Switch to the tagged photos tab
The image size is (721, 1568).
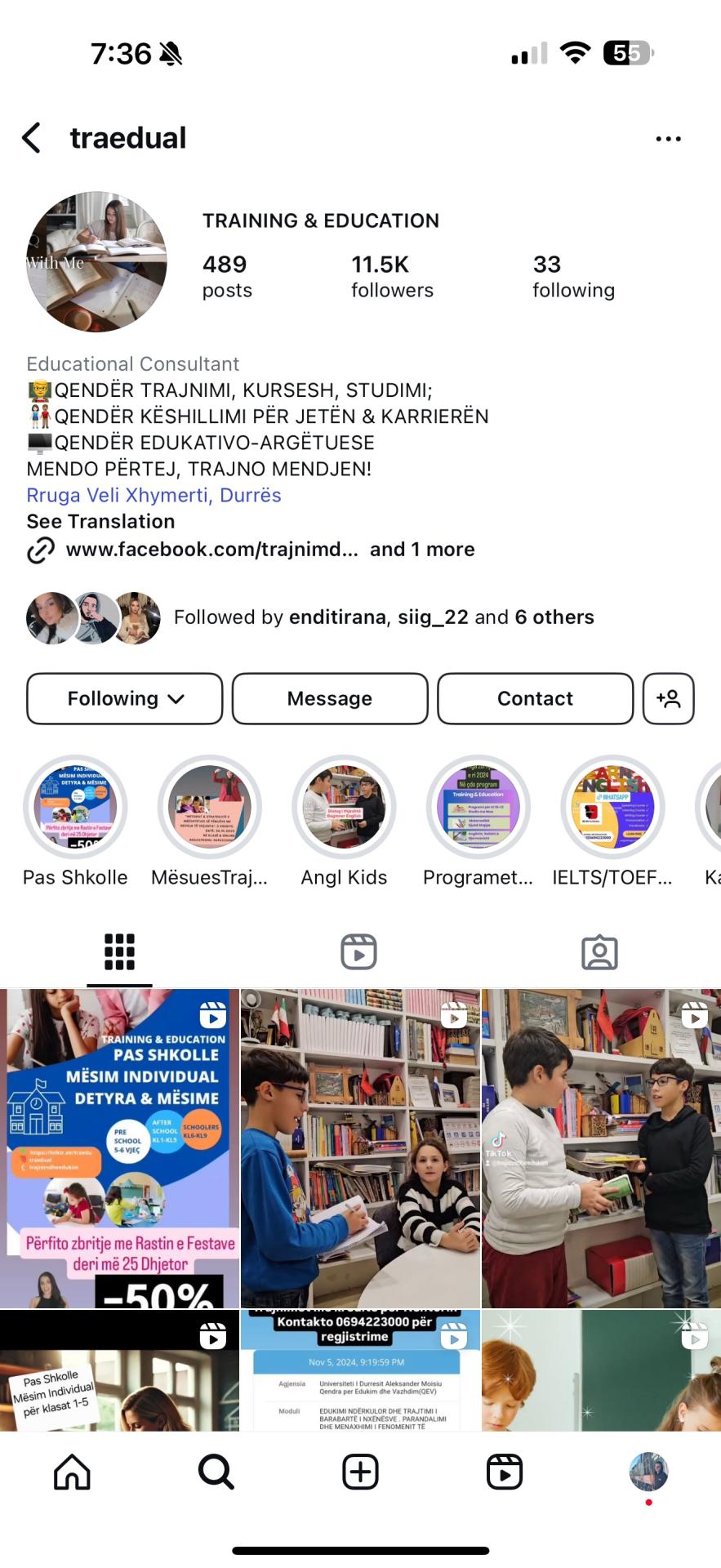(599, 951)
